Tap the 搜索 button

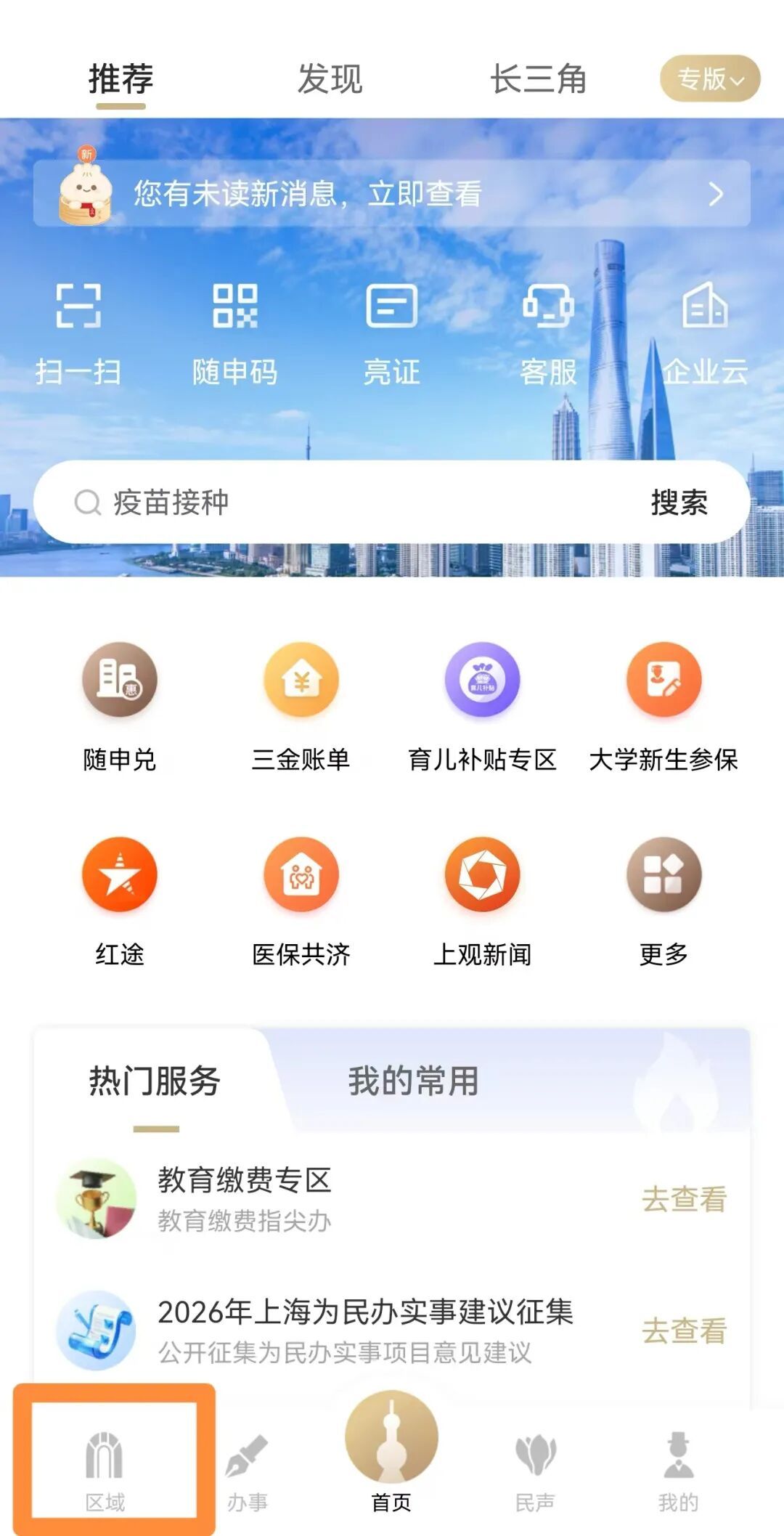(x=679, y=502)
